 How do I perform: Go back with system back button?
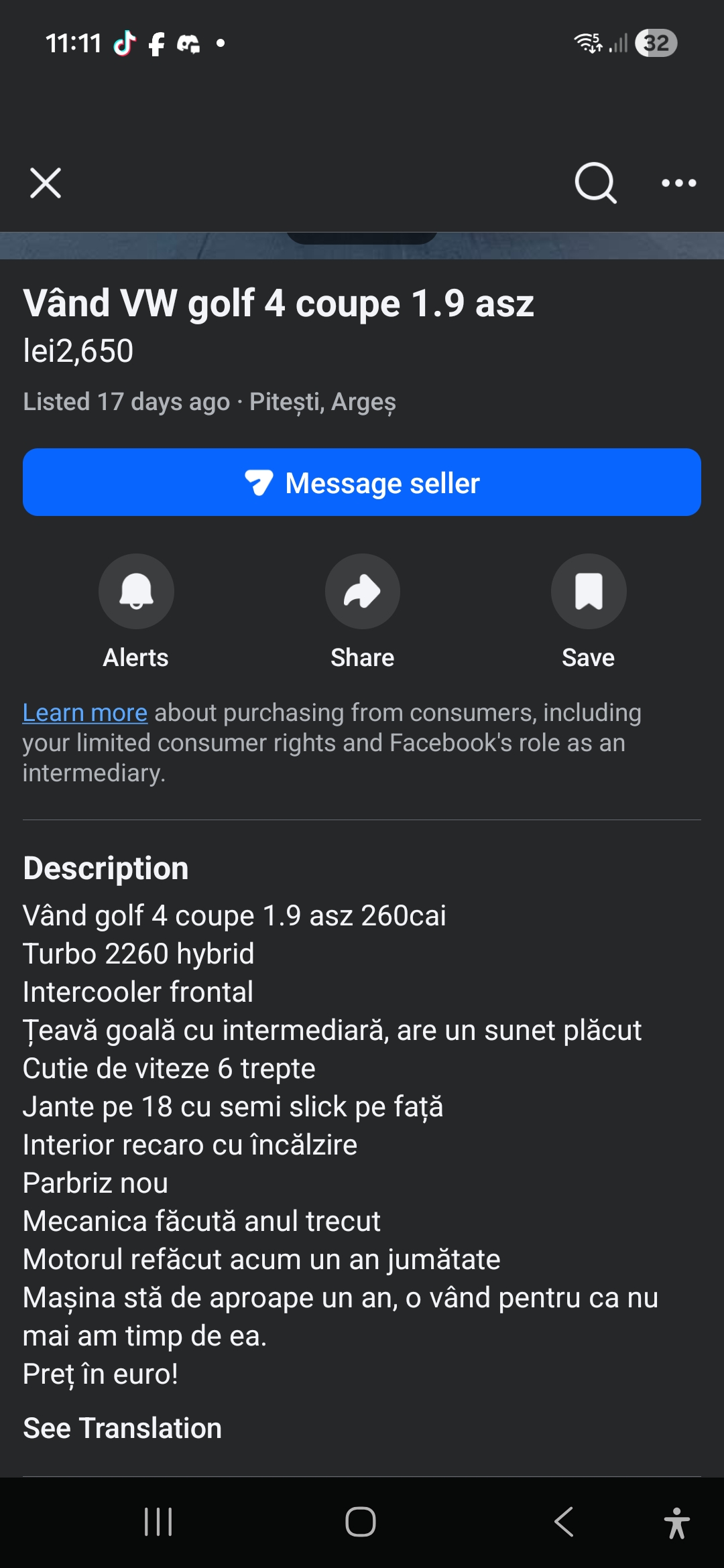coord(564,1522)
